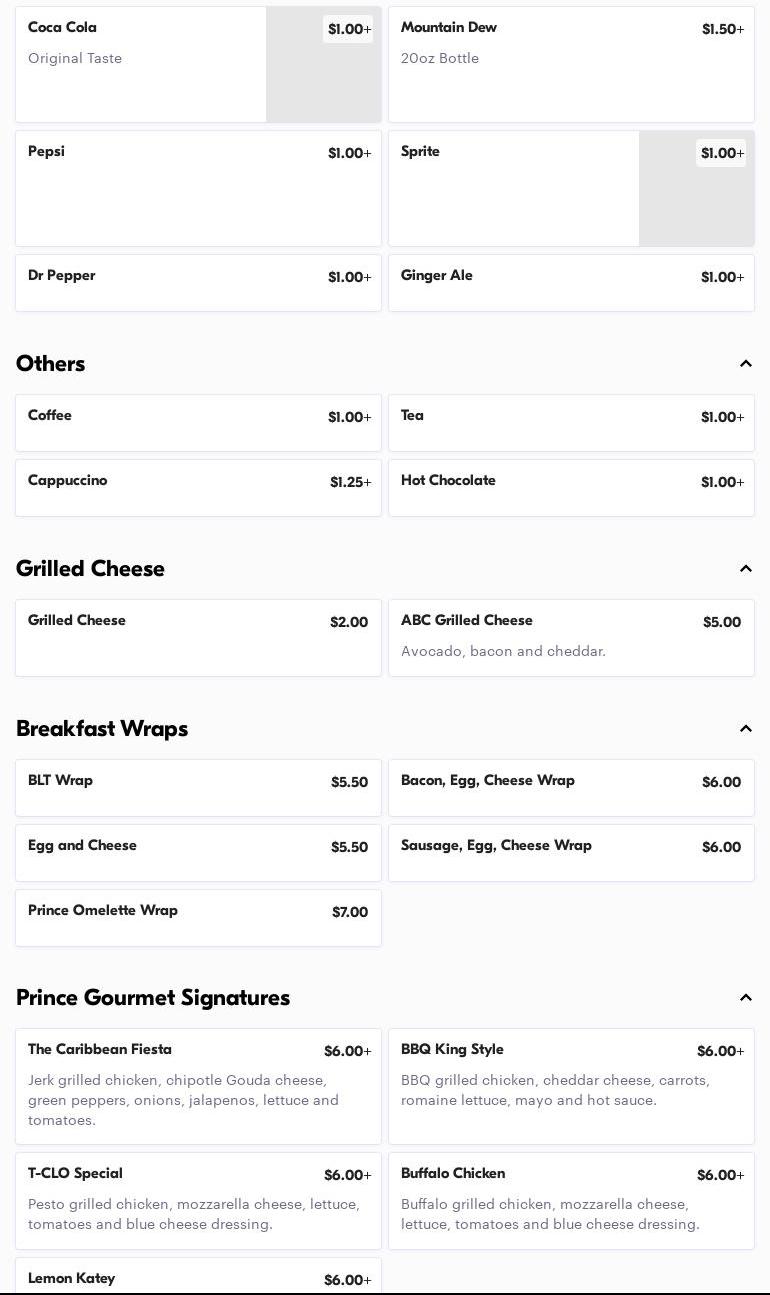Screen dimensions: 770x1295
Task: Collapse the Others section
Action: [745, 364]
